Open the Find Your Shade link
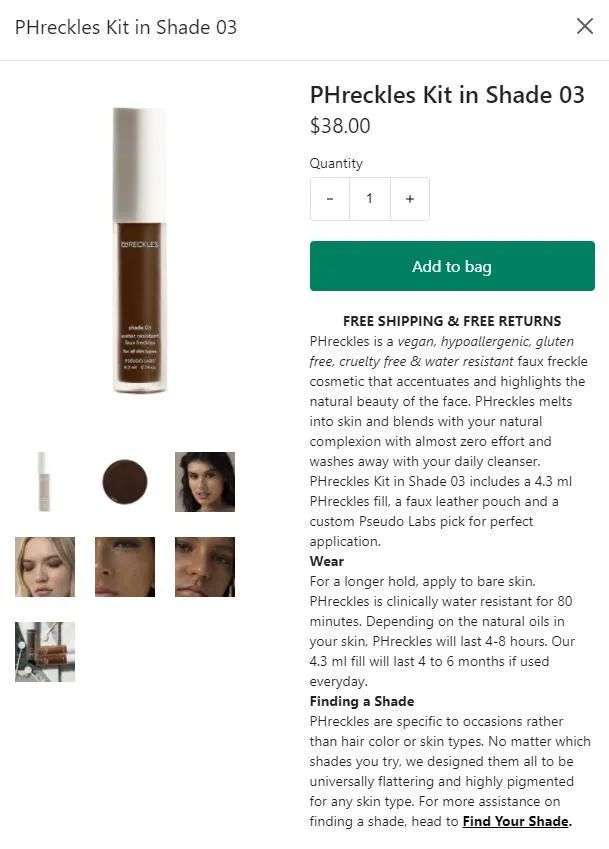This screenshot has width=609, height=849. coord(515,821)
